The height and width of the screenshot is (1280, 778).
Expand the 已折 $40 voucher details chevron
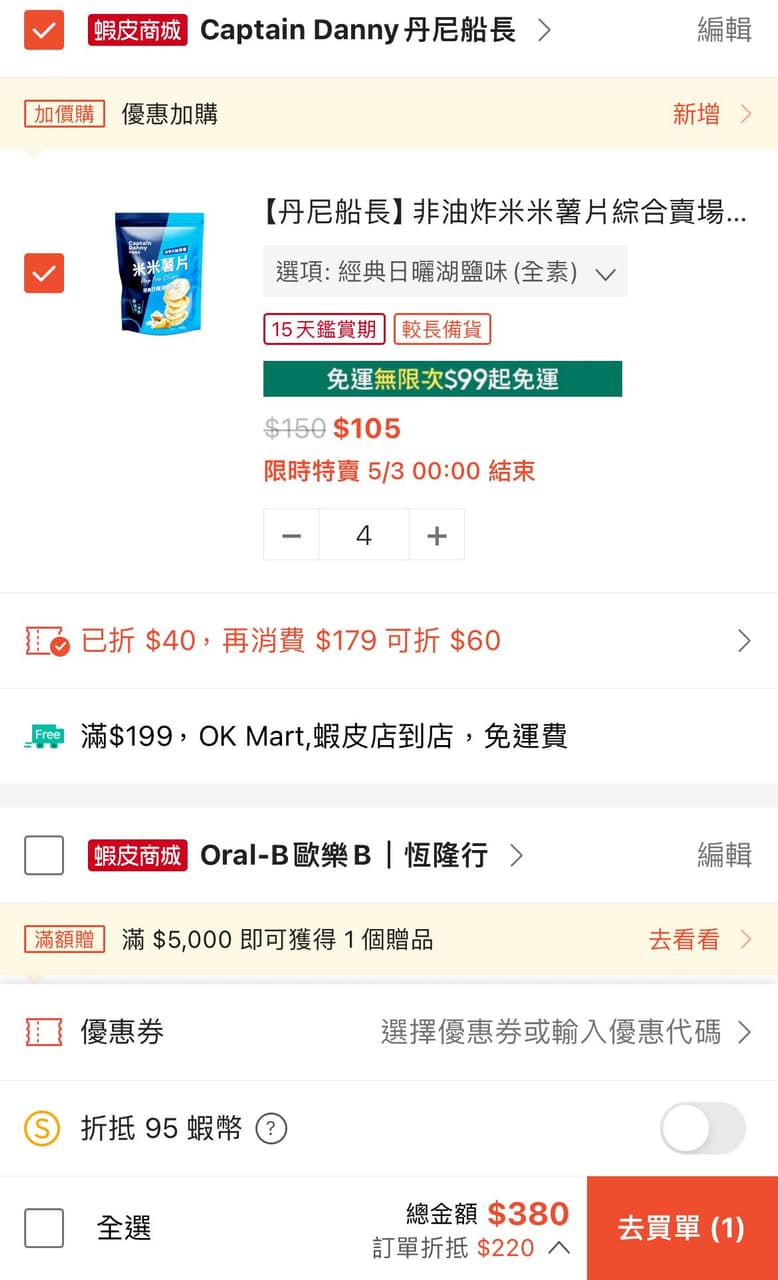pos(744,640)
